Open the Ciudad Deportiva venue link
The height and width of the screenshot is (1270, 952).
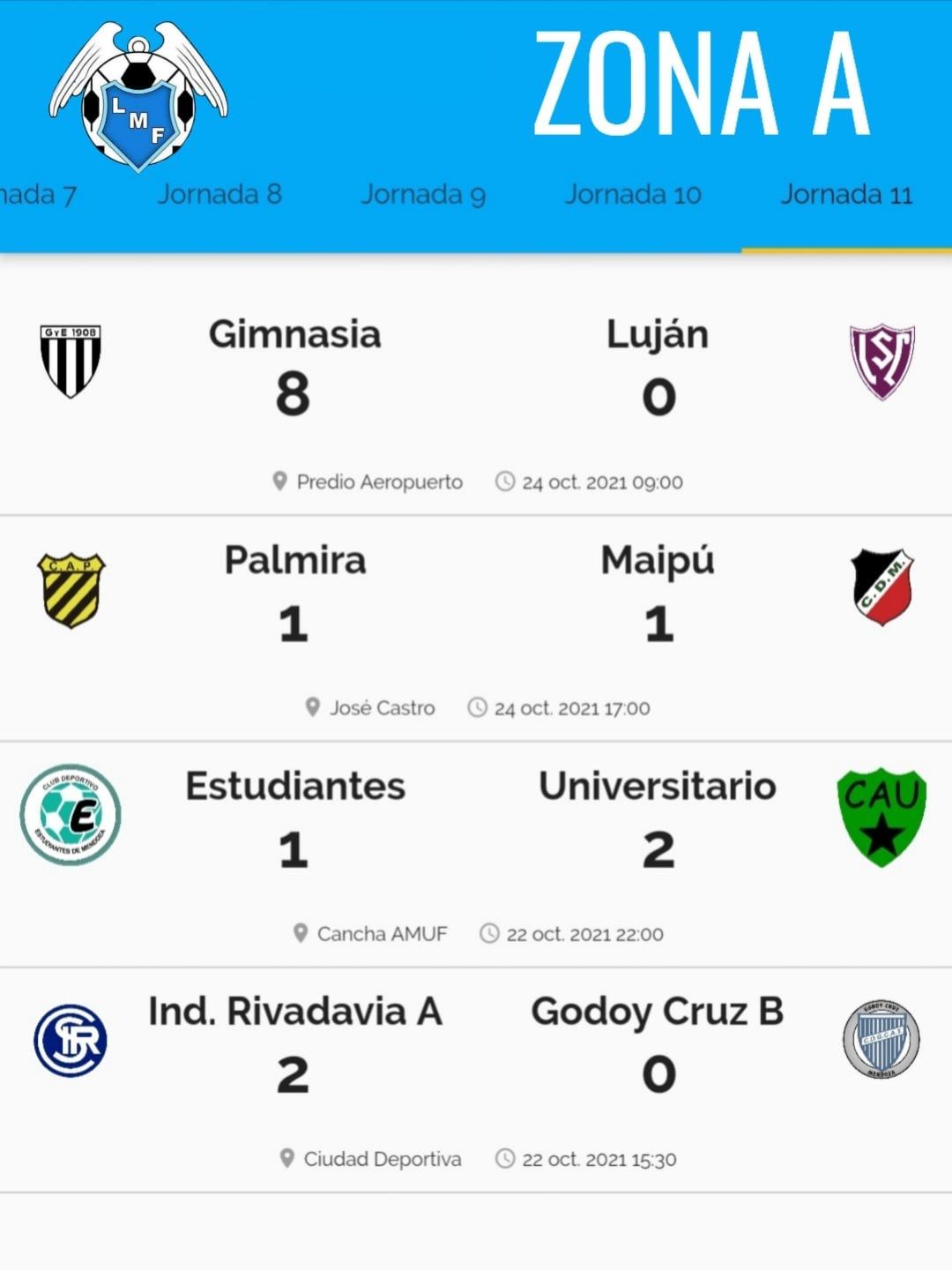[x=383, y=1159]
